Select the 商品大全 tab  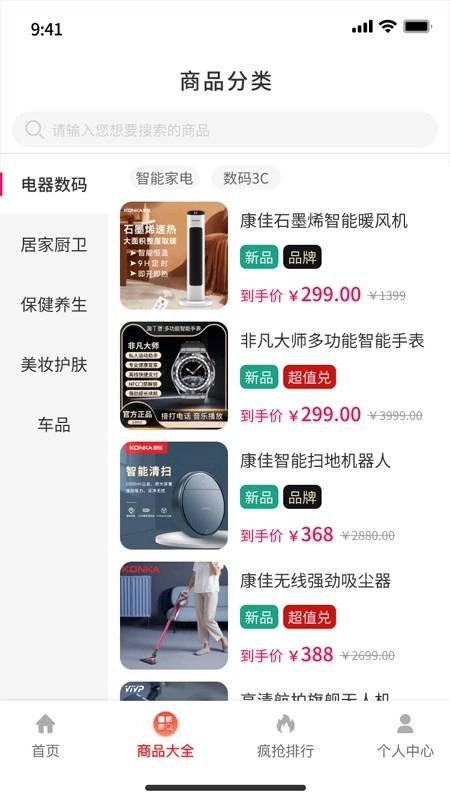(x=165, y=735)
